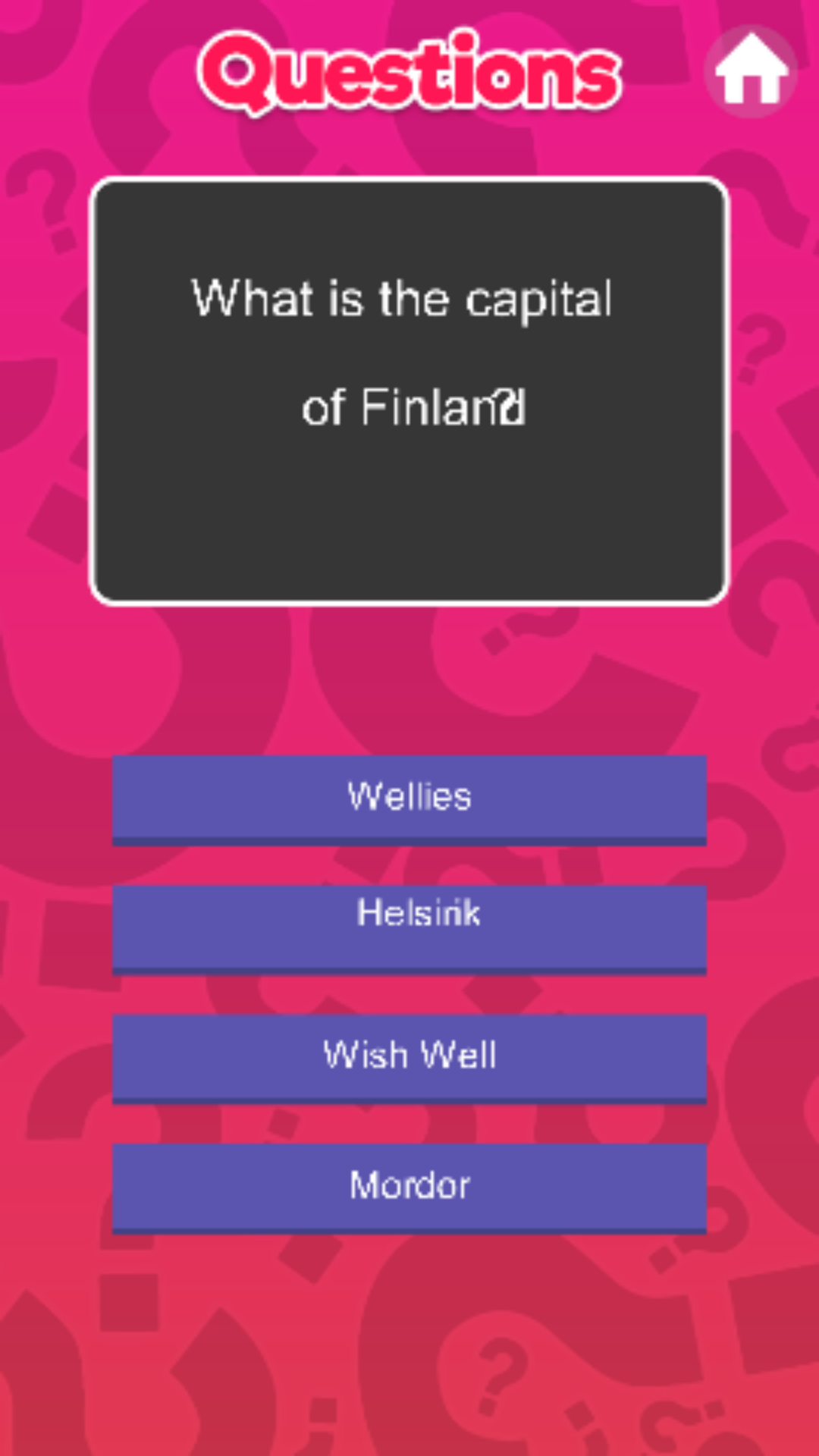Go to the home screen via house icon
The image size is (819, 1456).
(x=750, y=71)
